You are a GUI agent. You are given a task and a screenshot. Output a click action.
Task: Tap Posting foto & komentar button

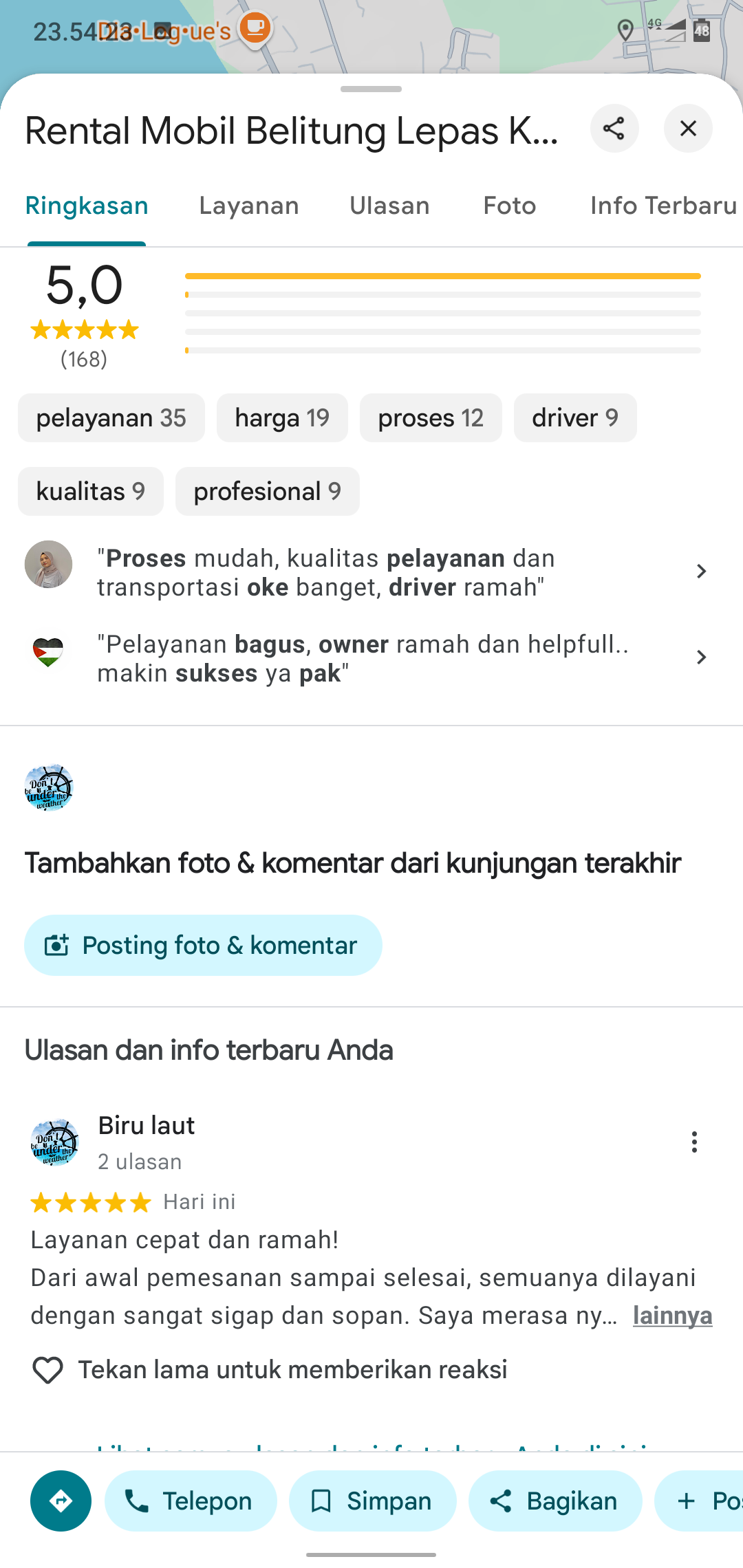(x=203, y=945)
